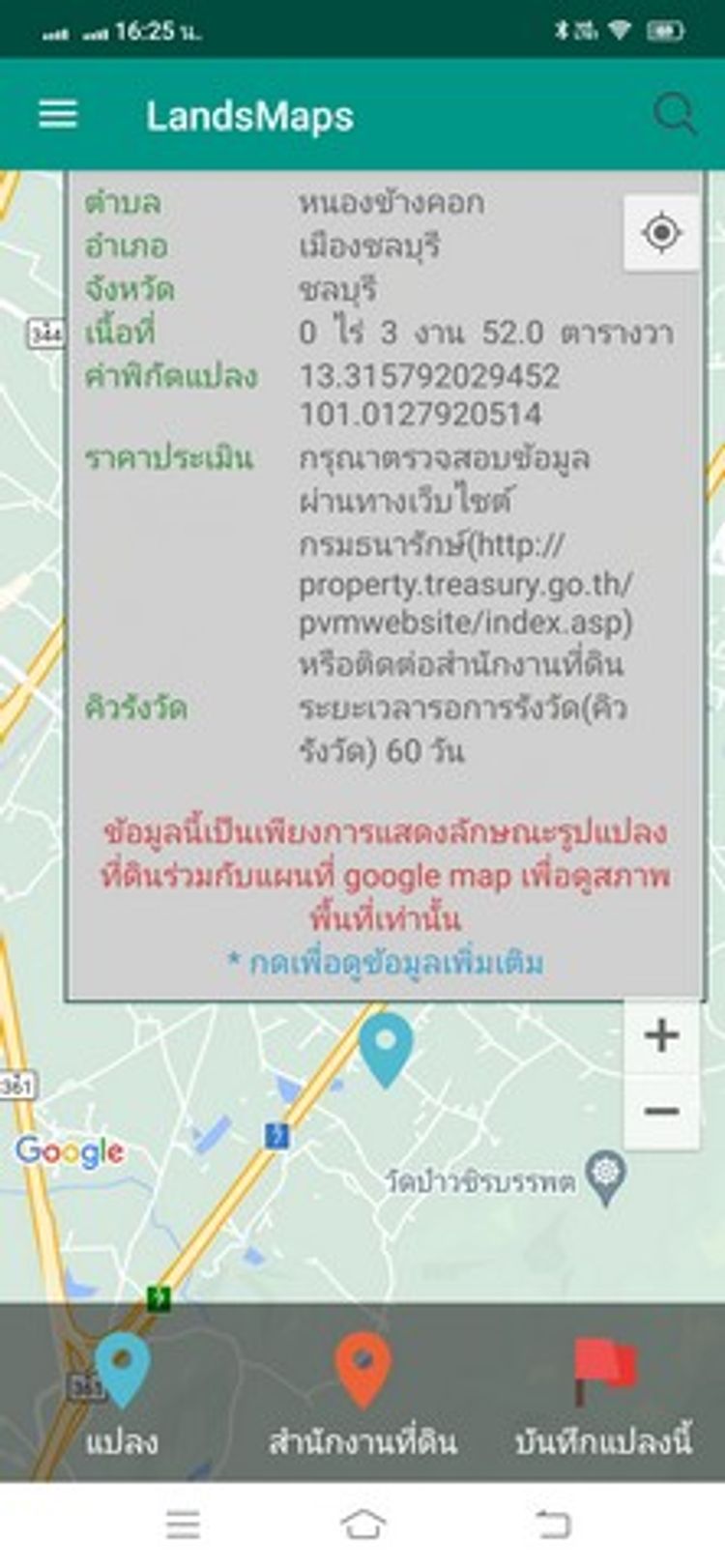725x1568 pixels.
Task: Tap กดเพื่อดูข้อมูลเพิ่มเติม link
Action: click(x=385, y=963)
